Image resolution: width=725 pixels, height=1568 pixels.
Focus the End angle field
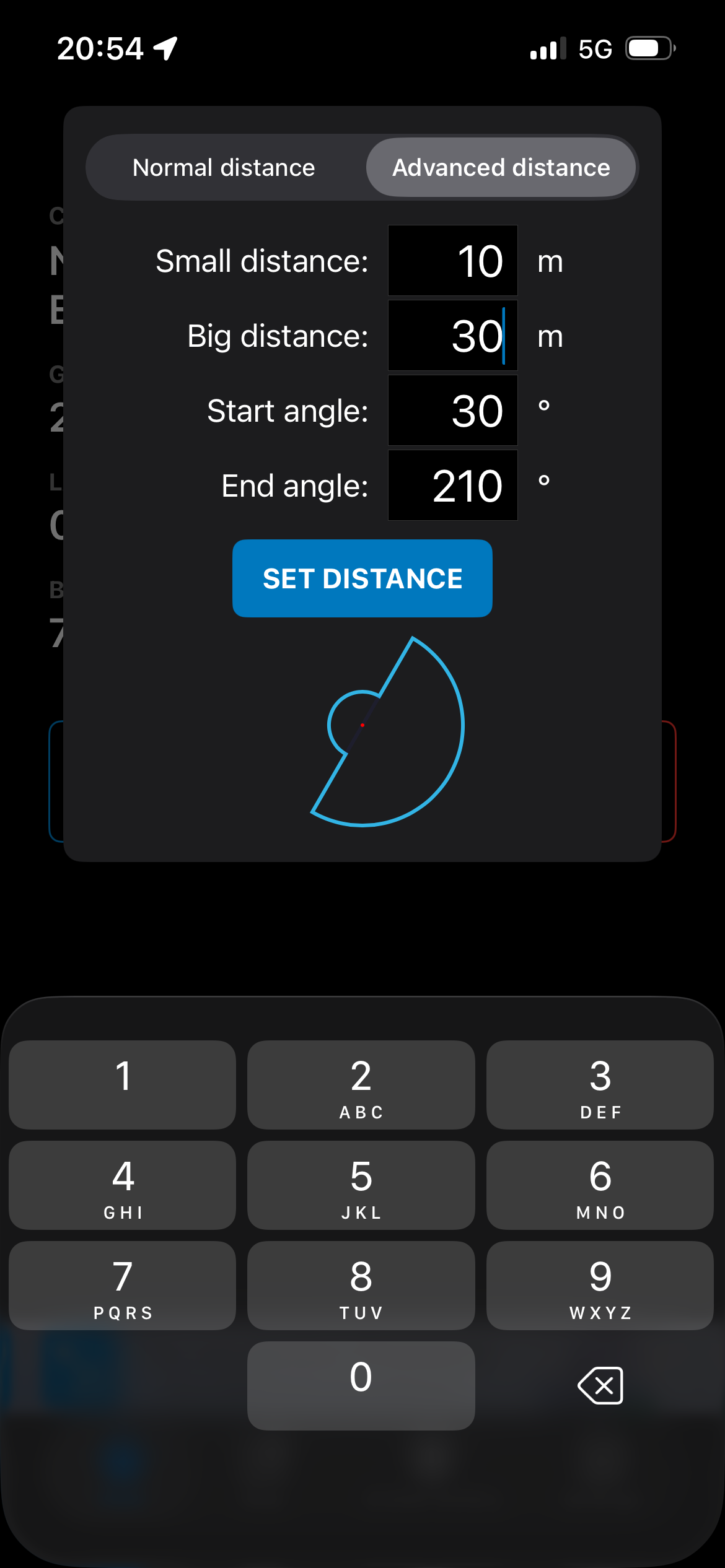pyautogui.click(x=452, y=486)
